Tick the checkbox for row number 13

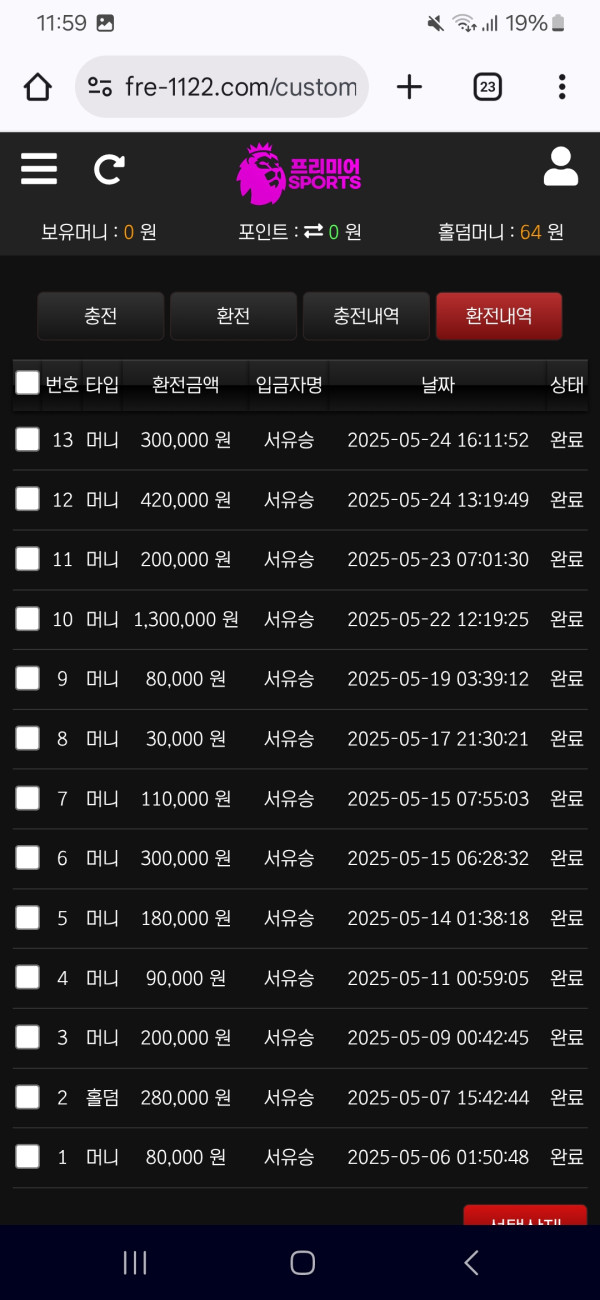[x=27, y=440]
